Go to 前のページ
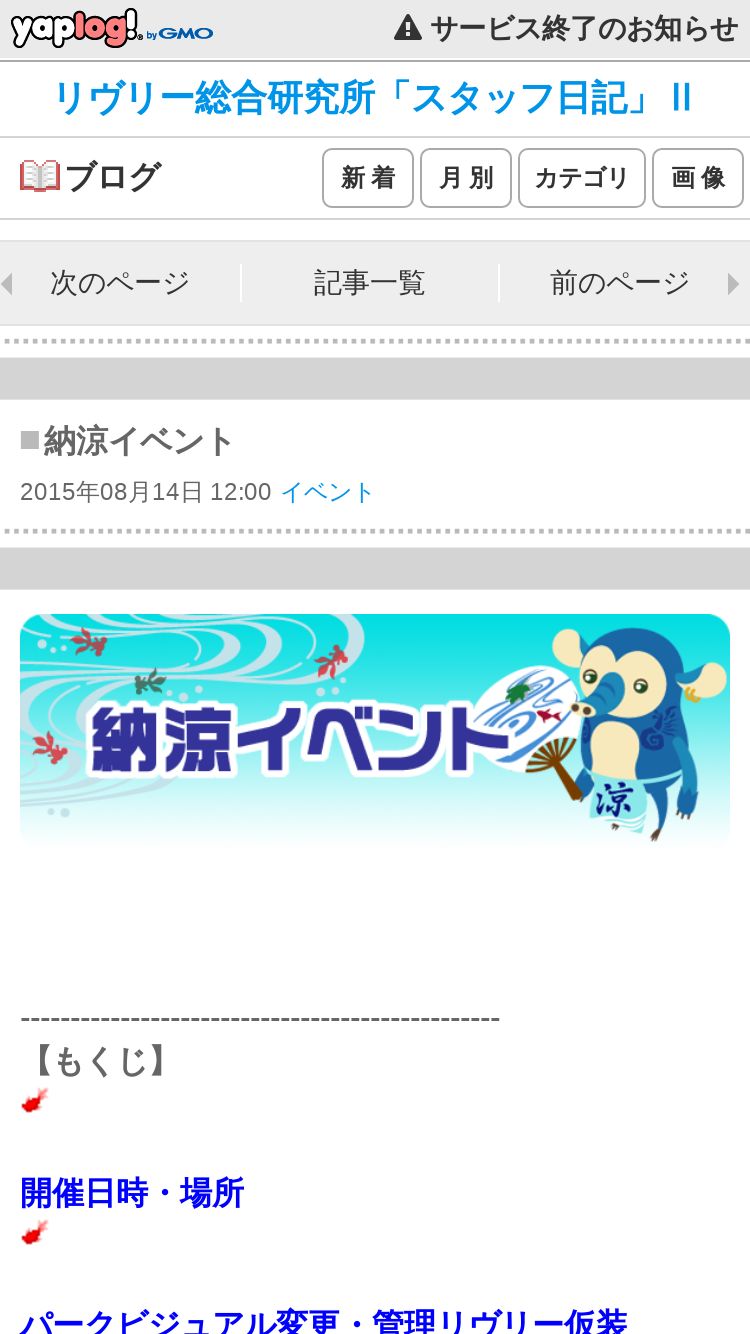 click(620, 283)
